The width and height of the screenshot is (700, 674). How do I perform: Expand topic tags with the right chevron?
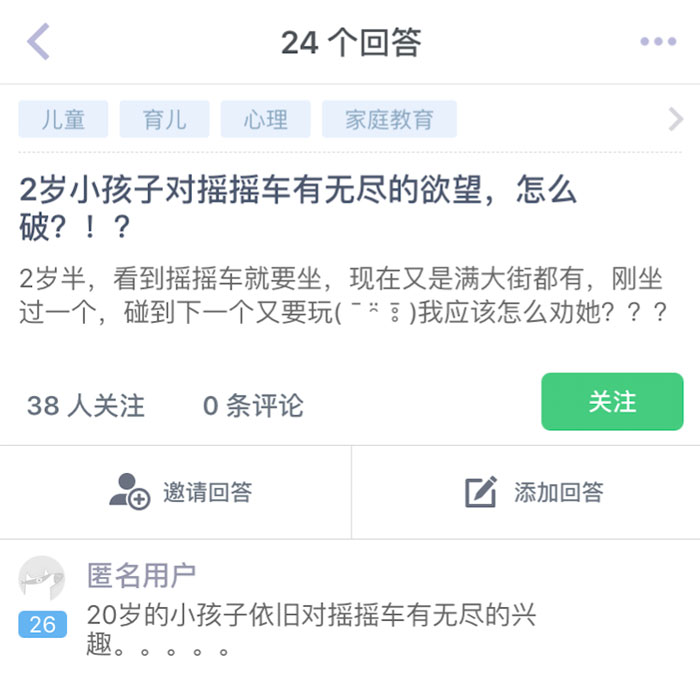coord(675,120)
